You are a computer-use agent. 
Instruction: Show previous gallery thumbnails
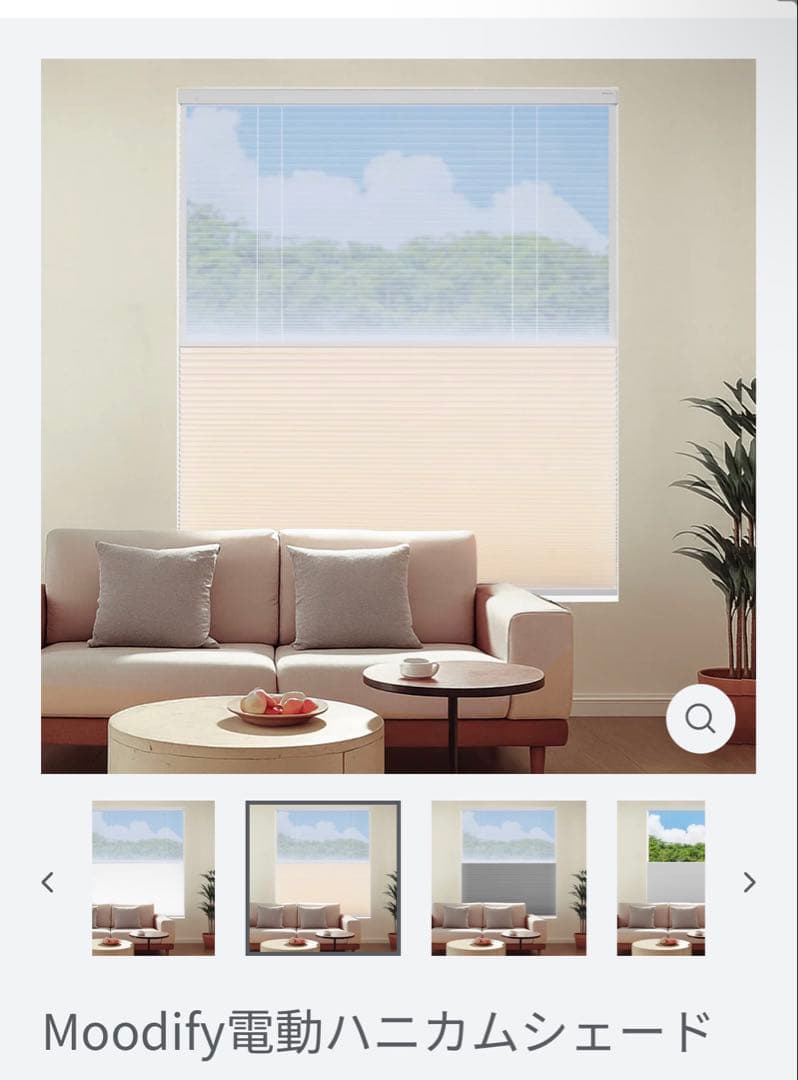click(47, 882)
